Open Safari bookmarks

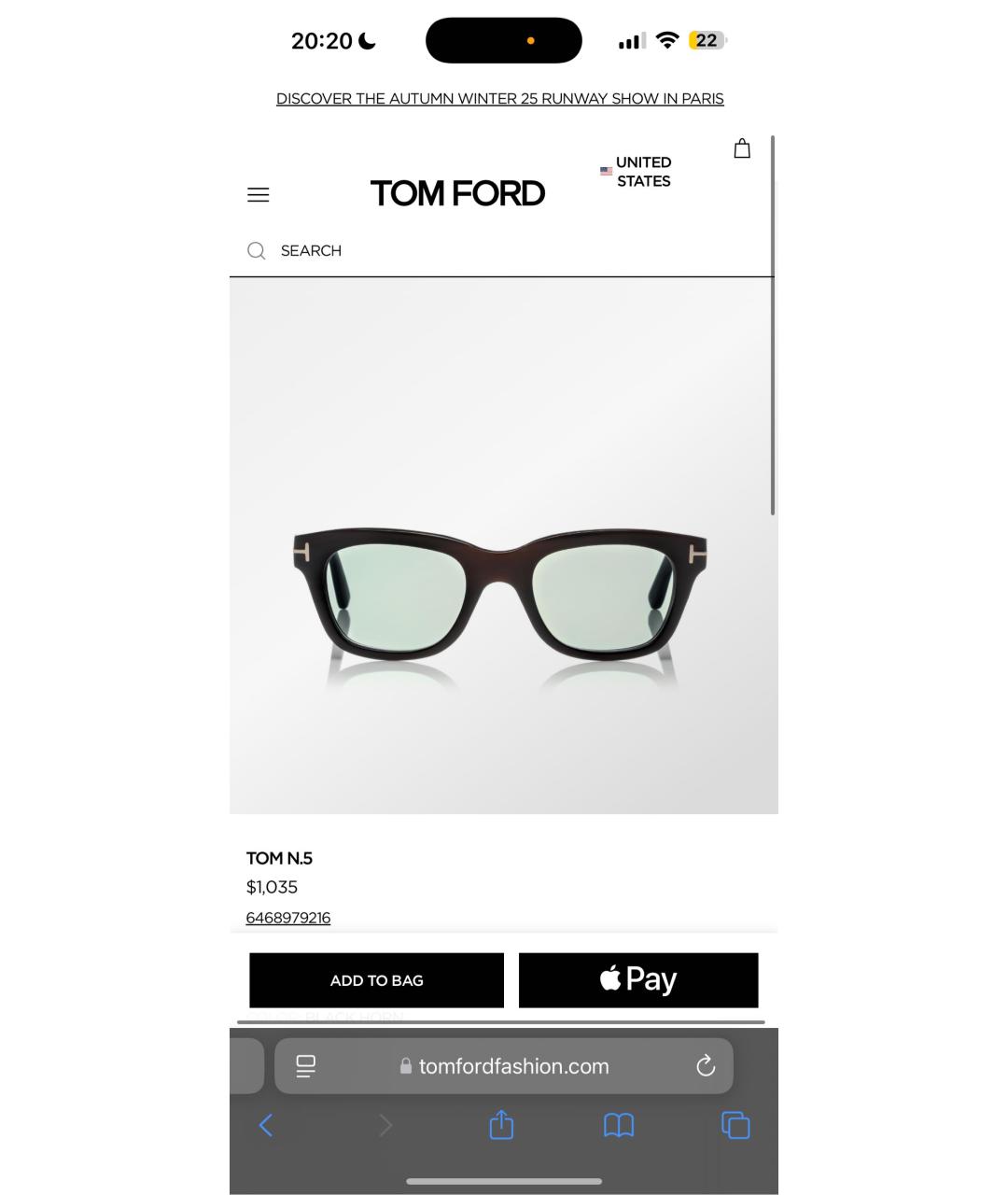point(619,1125)
